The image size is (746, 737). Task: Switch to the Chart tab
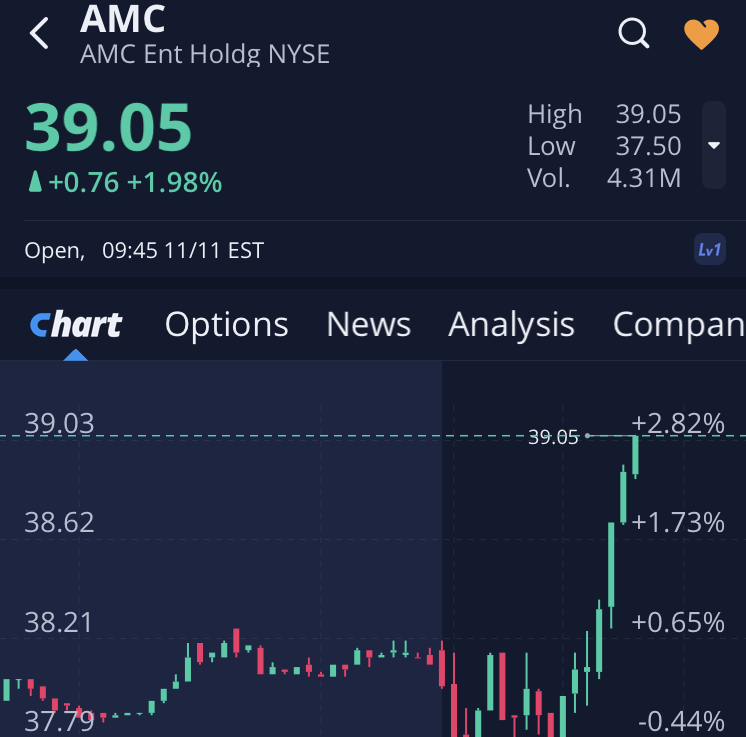tap(76, 324)
